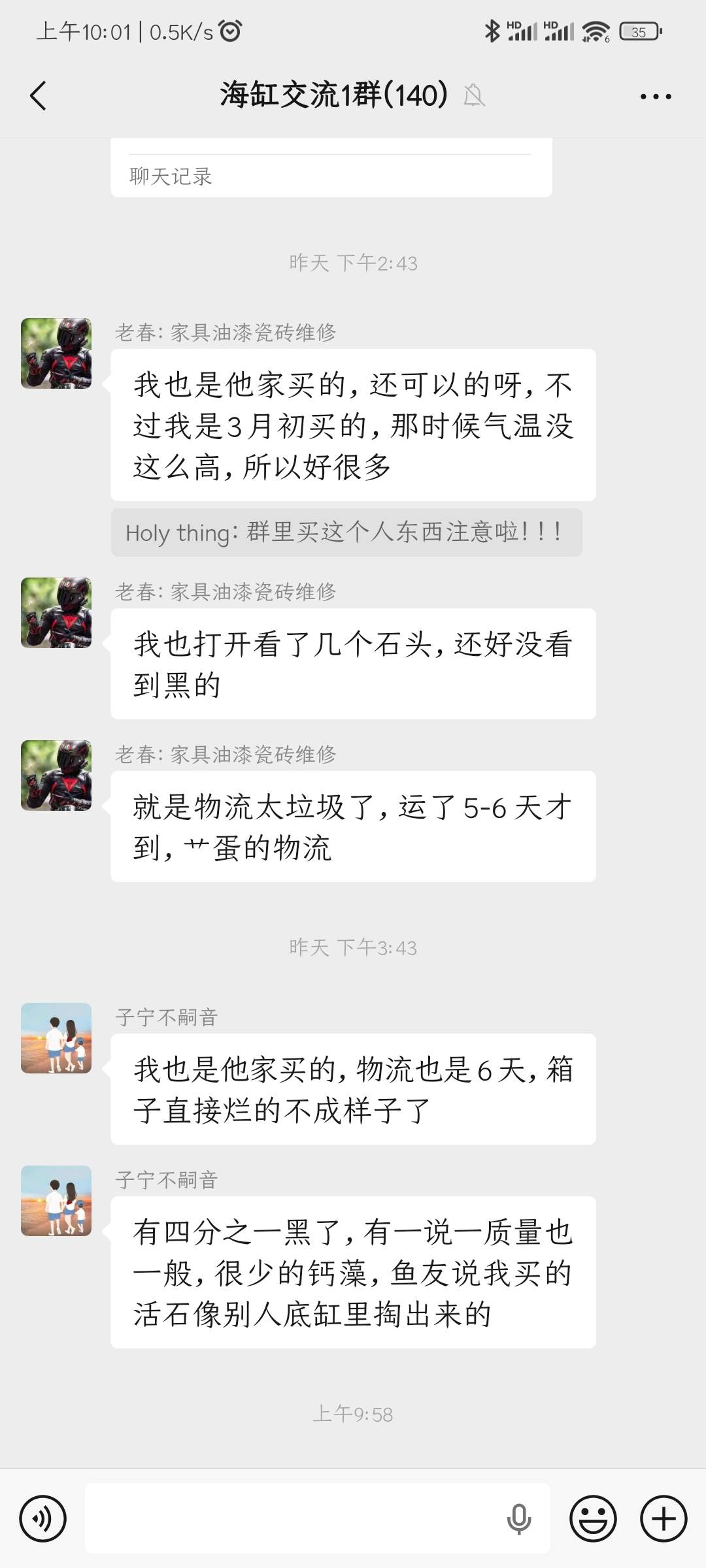Viewport: 706px width, 1568px height.
Task: Focus the message text field
Action: (x=294, y=1518)
